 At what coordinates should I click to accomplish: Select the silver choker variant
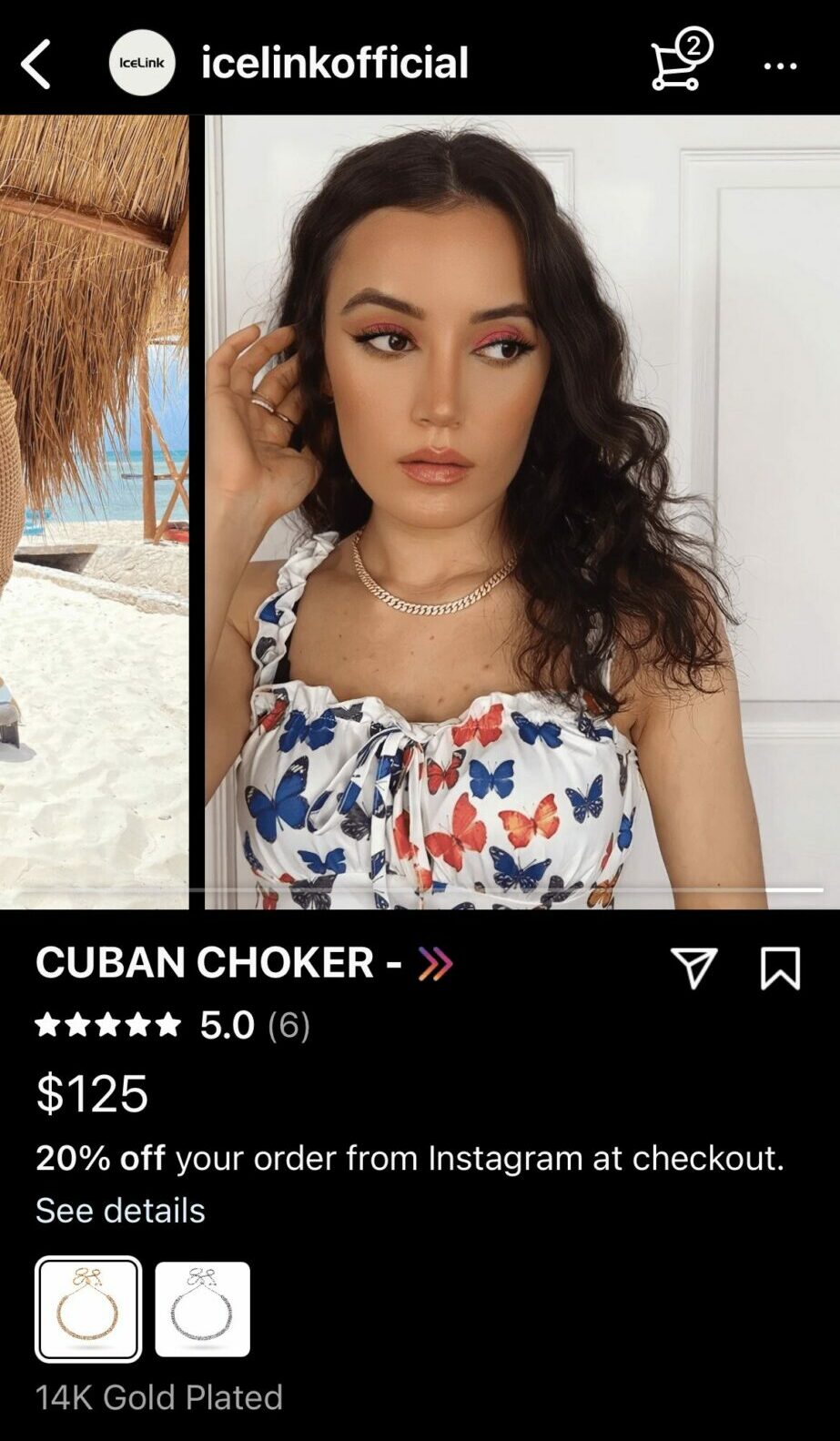(x=202, y=1309)
